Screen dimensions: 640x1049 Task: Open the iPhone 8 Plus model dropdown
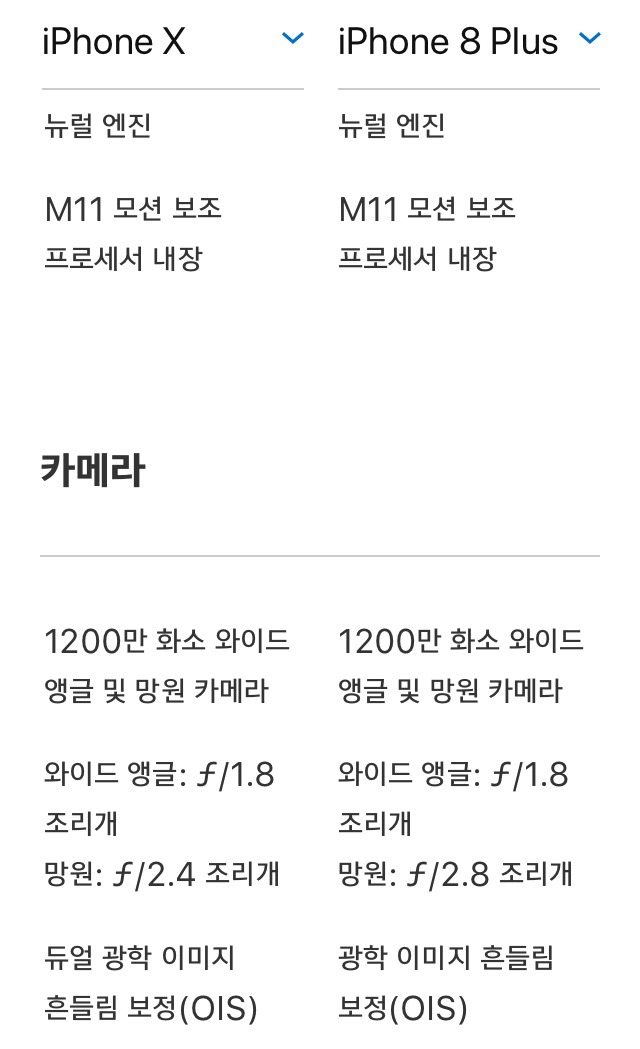coord(589,40)
